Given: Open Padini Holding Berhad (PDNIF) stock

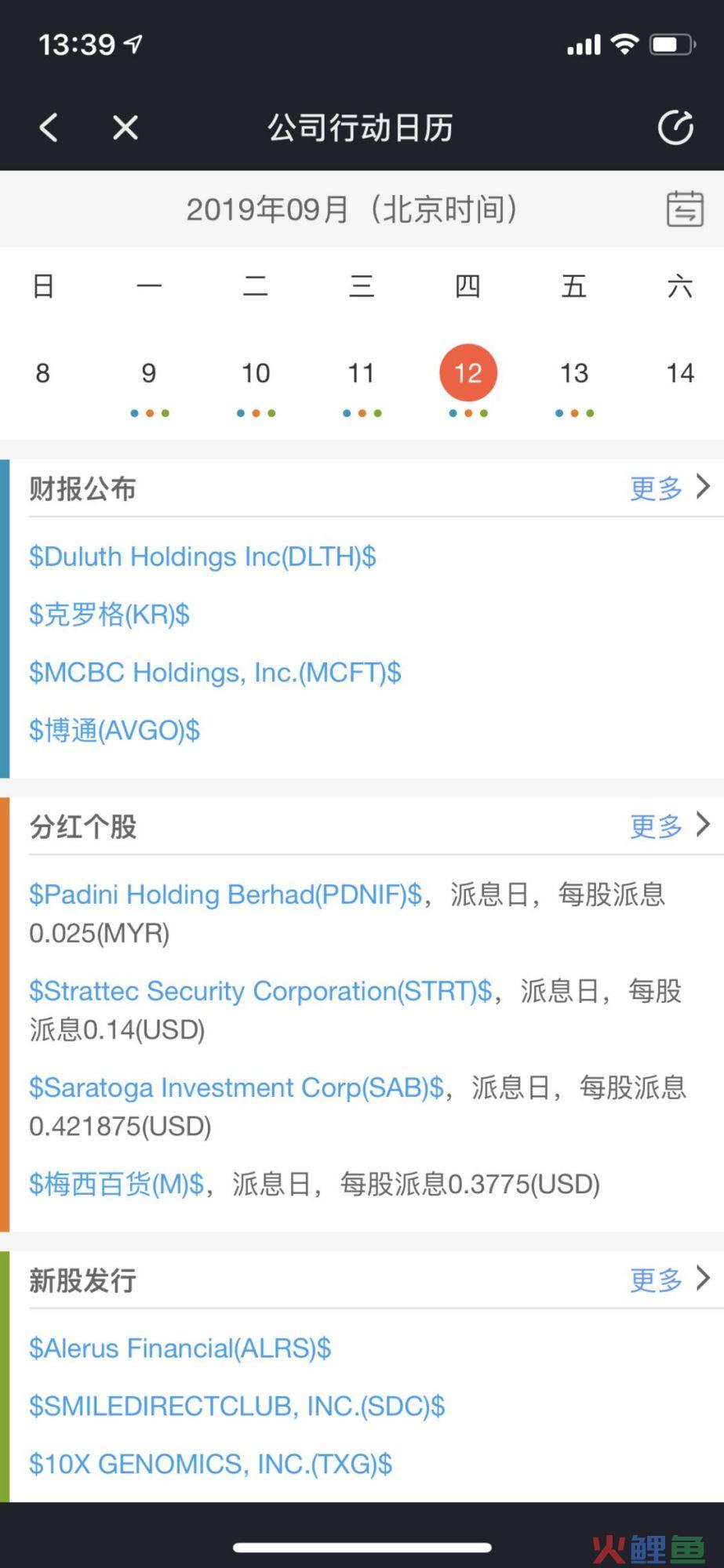Looking at the screenshot, I should pos(225,895).
